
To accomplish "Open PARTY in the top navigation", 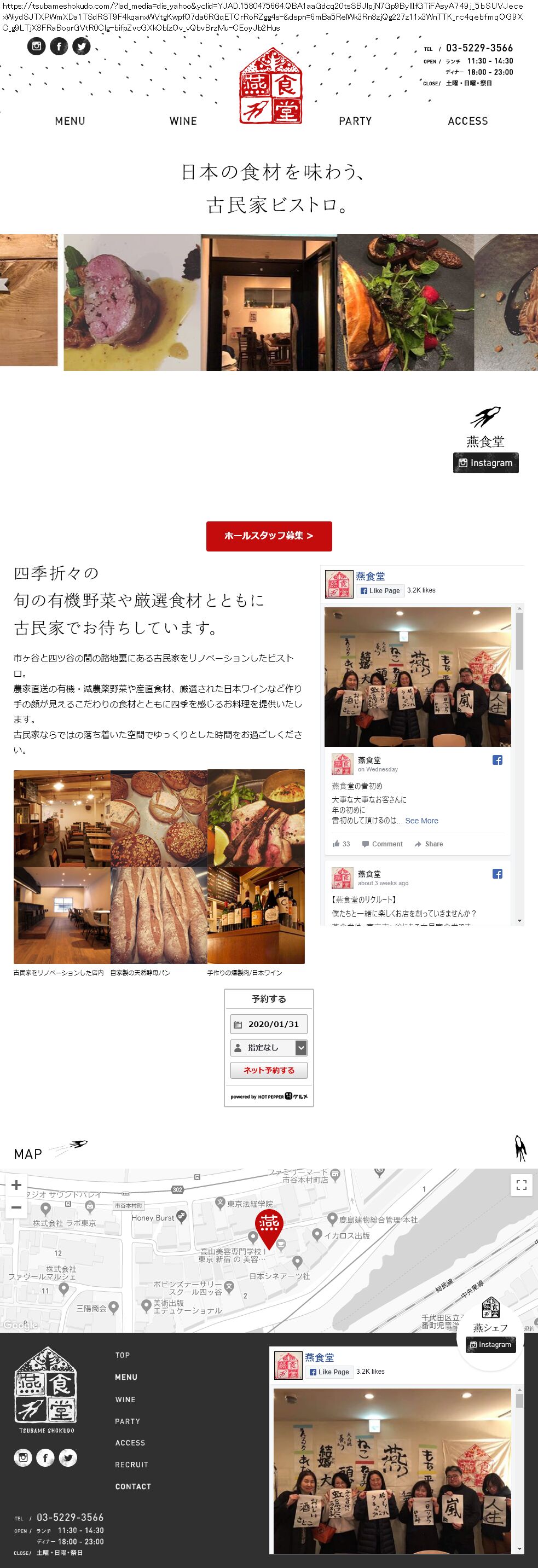I will click(355, 121).
